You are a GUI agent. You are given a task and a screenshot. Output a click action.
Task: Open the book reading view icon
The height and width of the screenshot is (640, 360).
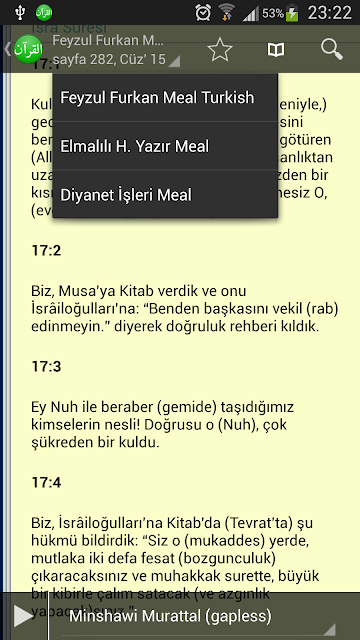tap(276, 50)
